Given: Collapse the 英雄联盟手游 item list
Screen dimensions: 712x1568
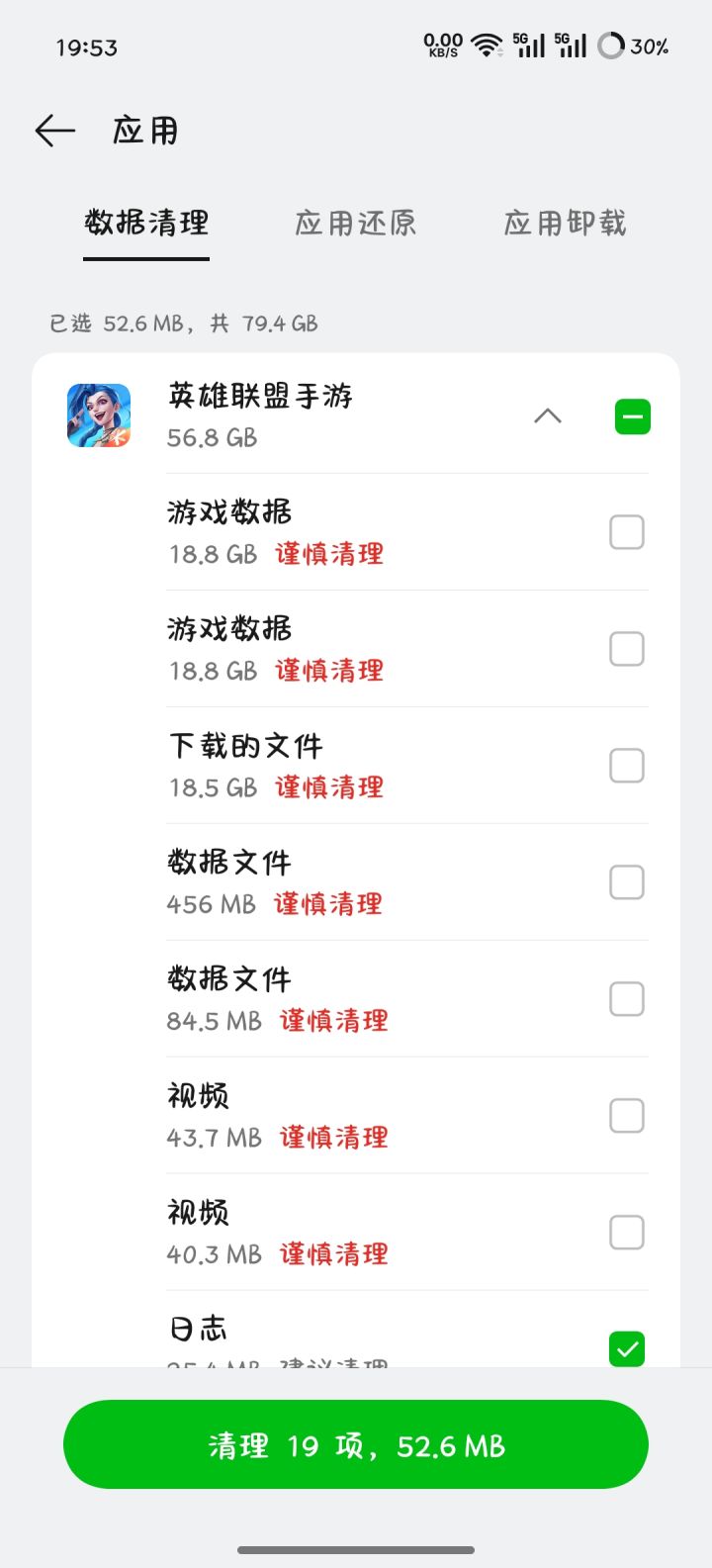Looking at the screenshot, I should click(x=548, y=416).
